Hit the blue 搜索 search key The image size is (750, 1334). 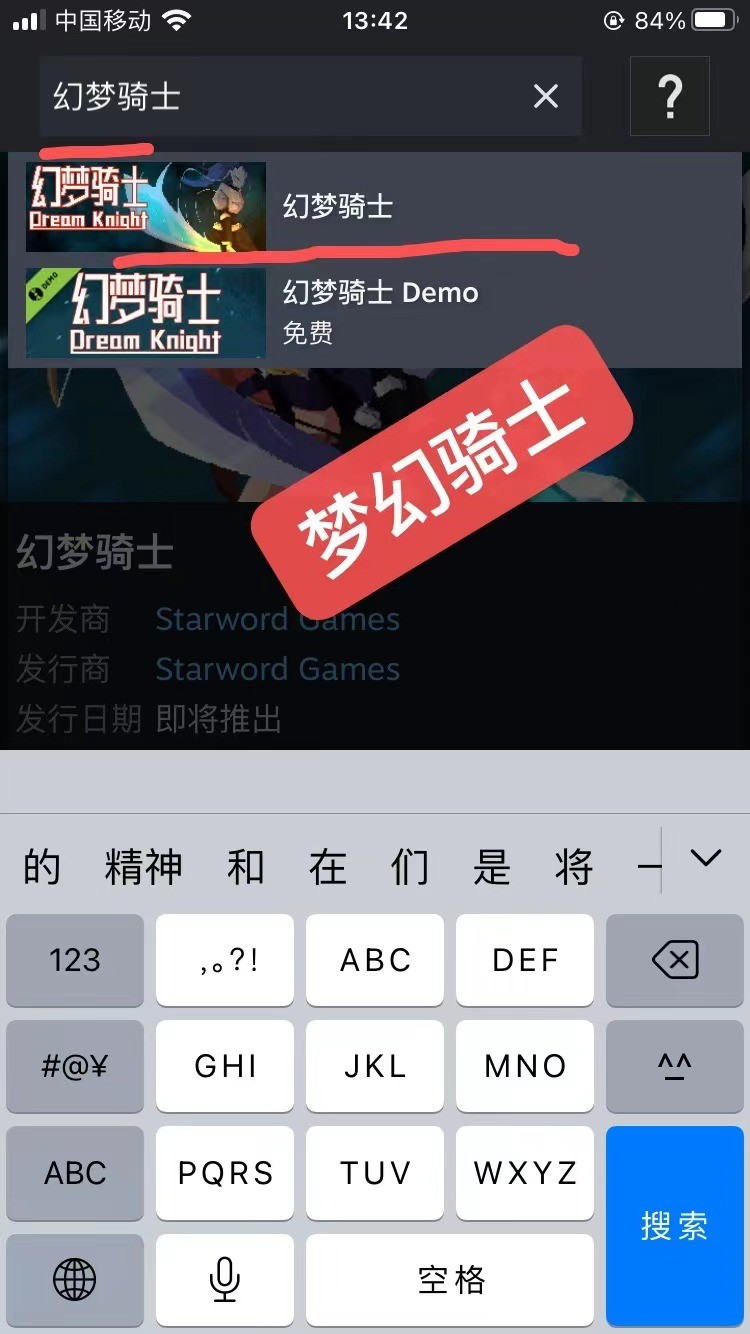[x=674, y=1226]
